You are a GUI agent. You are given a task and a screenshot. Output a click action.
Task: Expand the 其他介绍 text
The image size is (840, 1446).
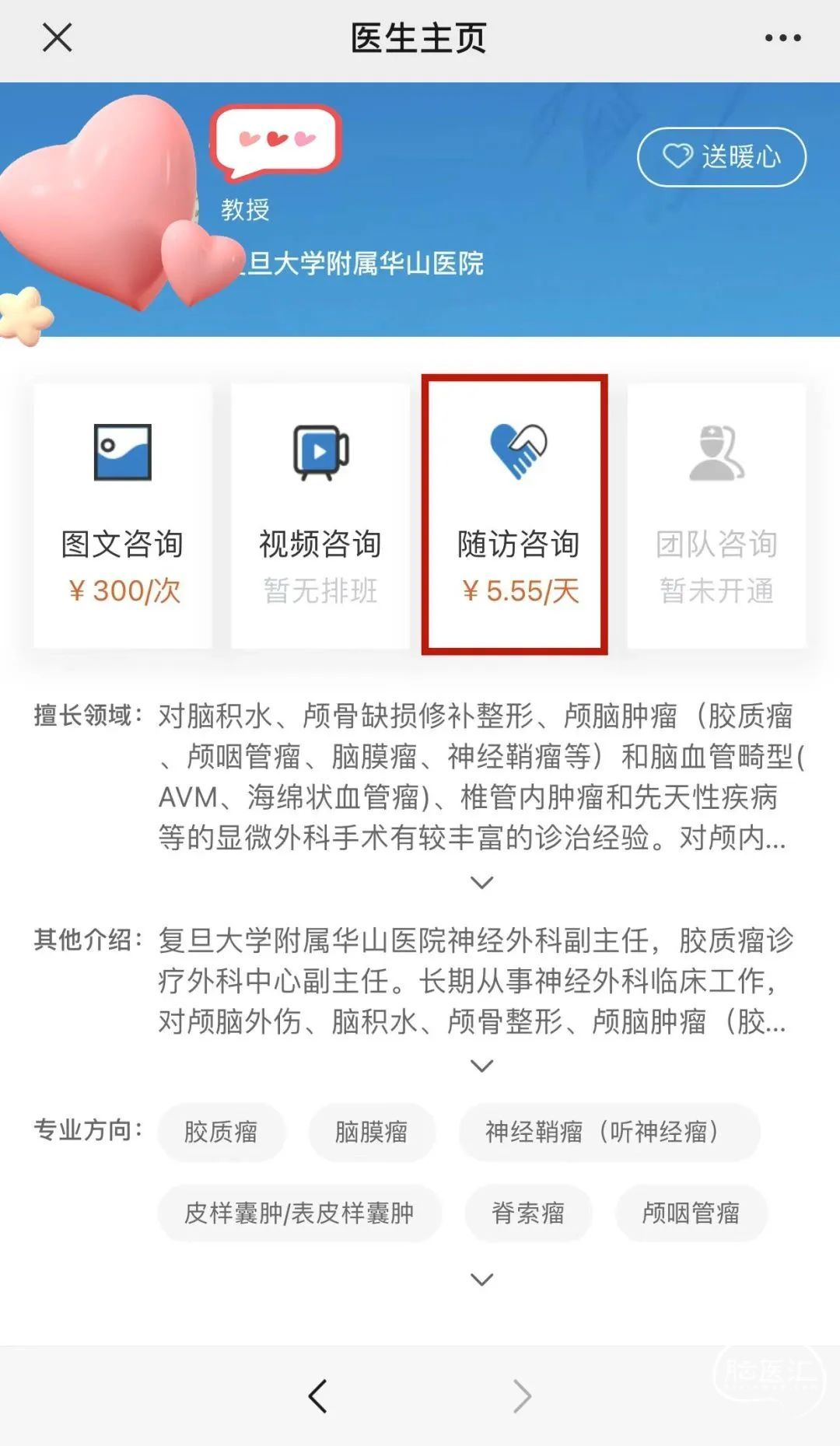[482, 1066]
